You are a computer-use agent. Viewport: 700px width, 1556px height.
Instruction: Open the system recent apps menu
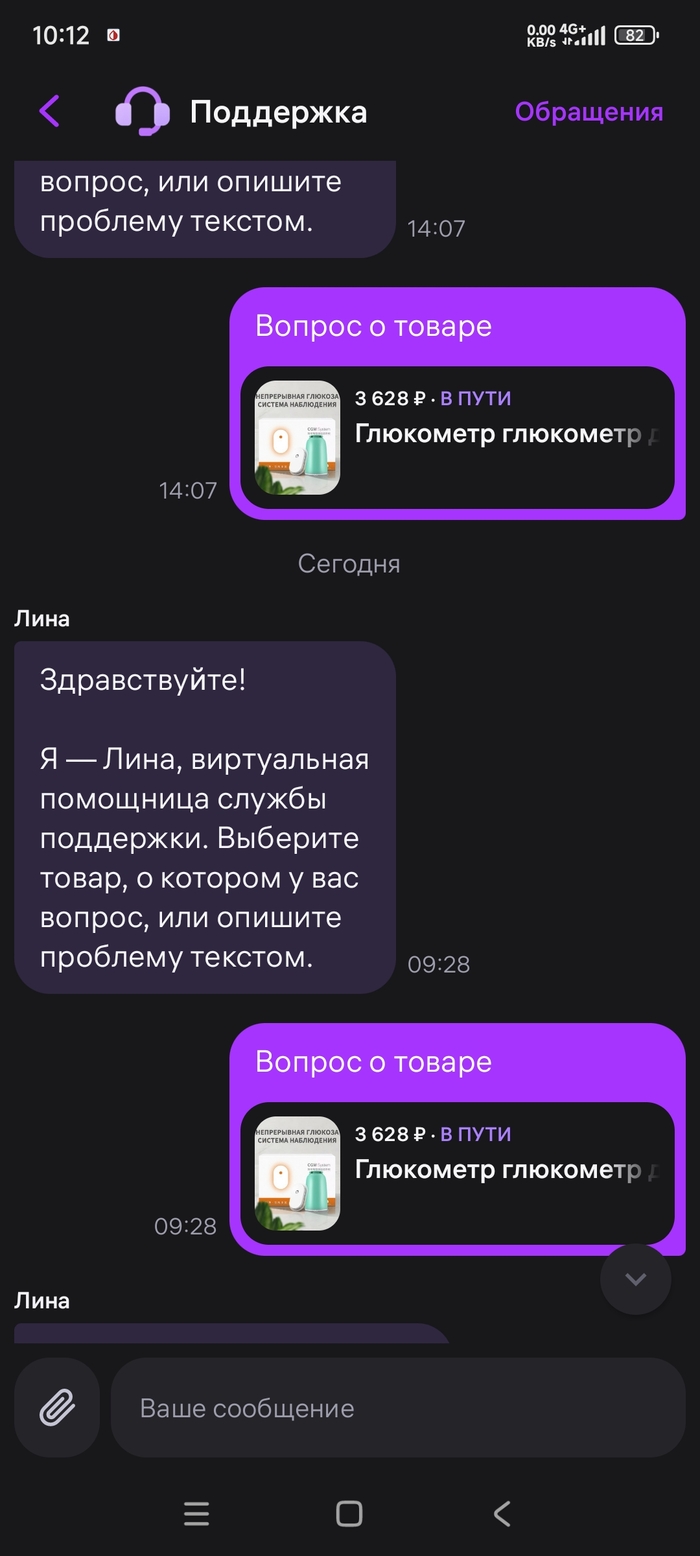coord(197,1513)
